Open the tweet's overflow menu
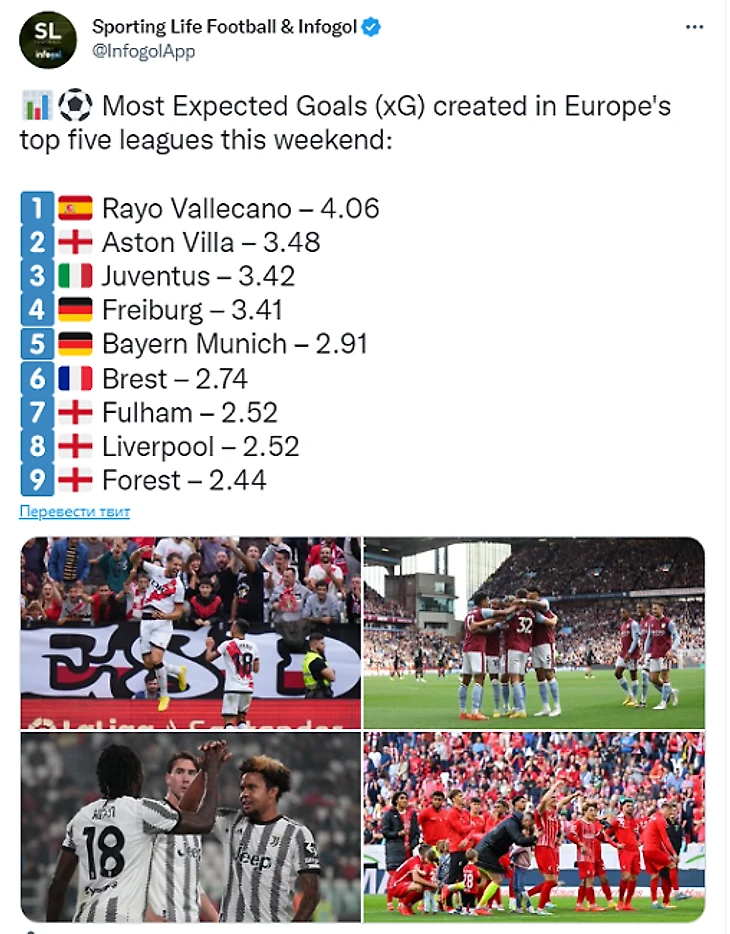Screen dimensions: 730x934 [694, 27]
